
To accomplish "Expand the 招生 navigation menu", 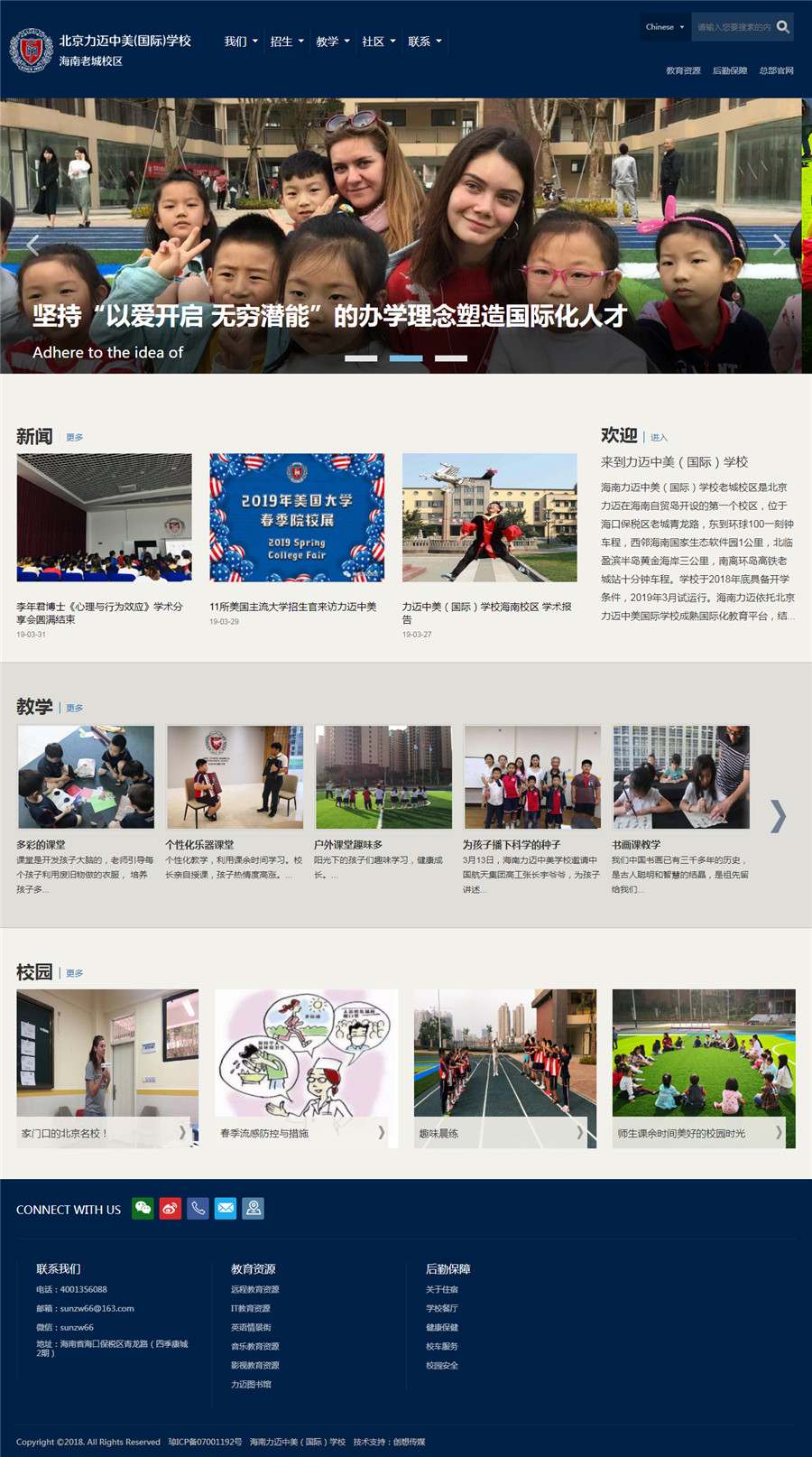I will (x=287, y=42).
